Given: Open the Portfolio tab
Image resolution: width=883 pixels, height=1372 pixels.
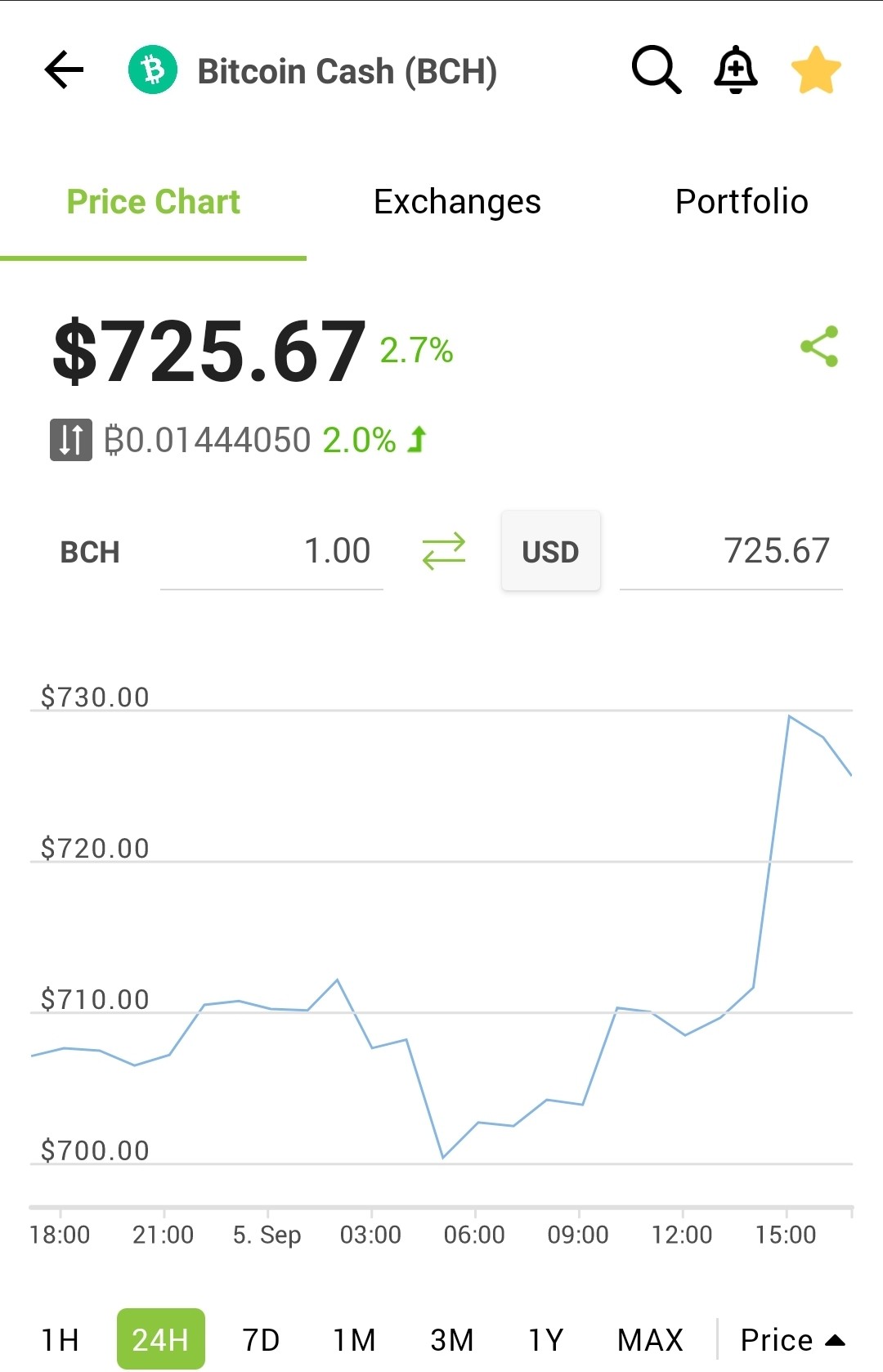Looking at the screenshot, I should [x=742, y=202].
